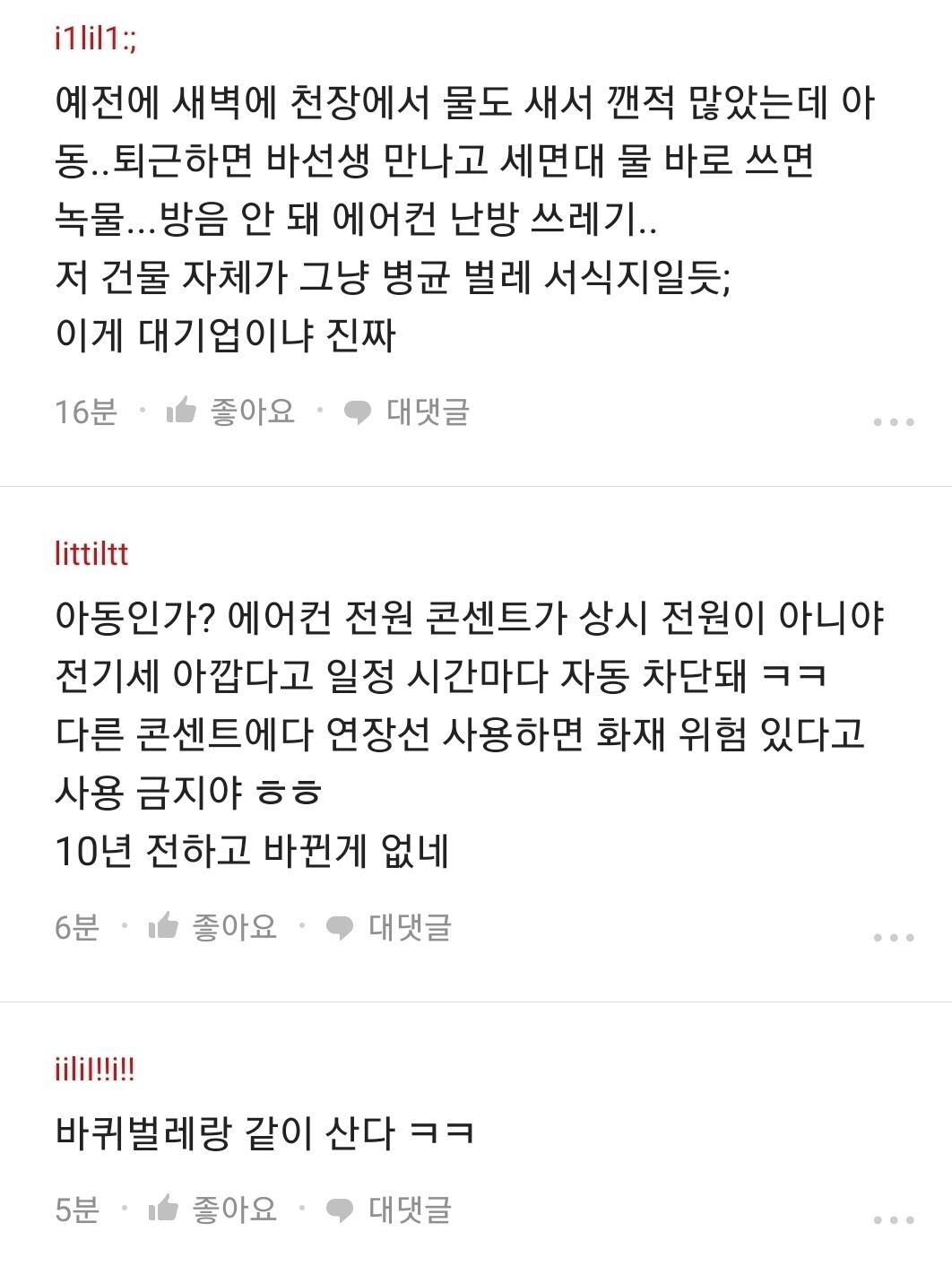Tap 대댓글 to reply to littiltt
The width and height of the screenshot is (952, 1266).
(x=409, y=929)
